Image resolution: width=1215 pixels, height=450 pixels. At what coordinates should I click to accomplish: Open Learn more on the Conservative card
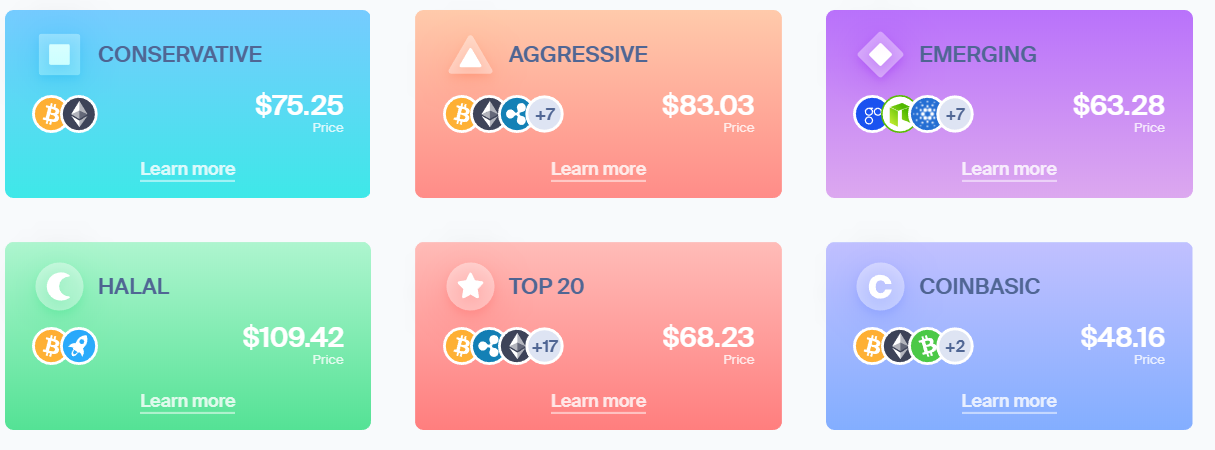click(x=188, y=169)
